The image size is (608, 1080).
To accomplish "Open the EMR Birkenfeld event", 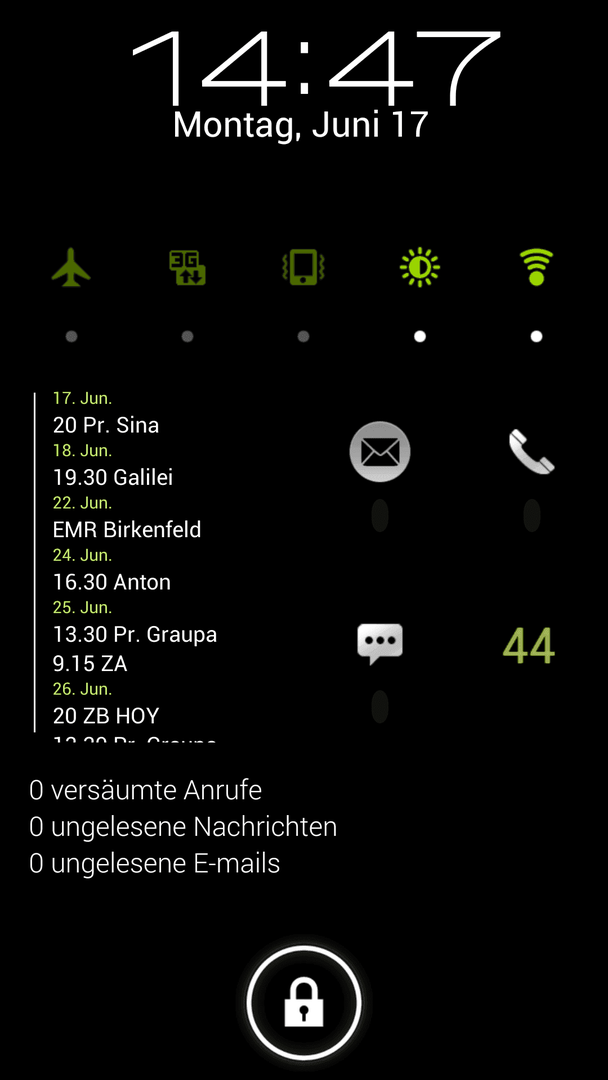I will 127,530.
